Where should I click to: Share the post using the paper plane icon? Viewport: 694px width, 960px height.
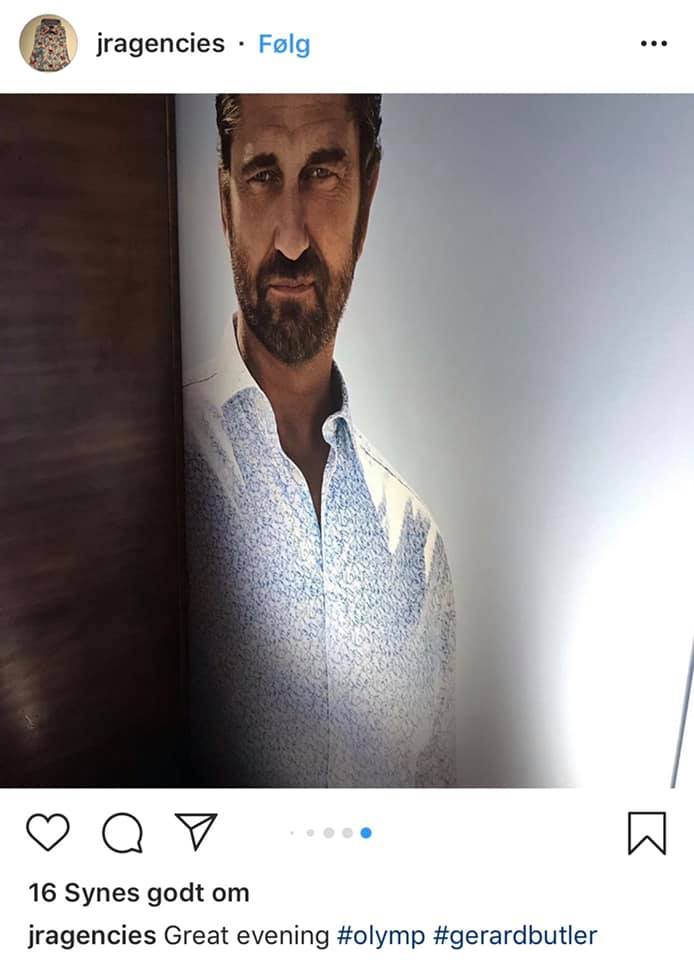(196, 832)
